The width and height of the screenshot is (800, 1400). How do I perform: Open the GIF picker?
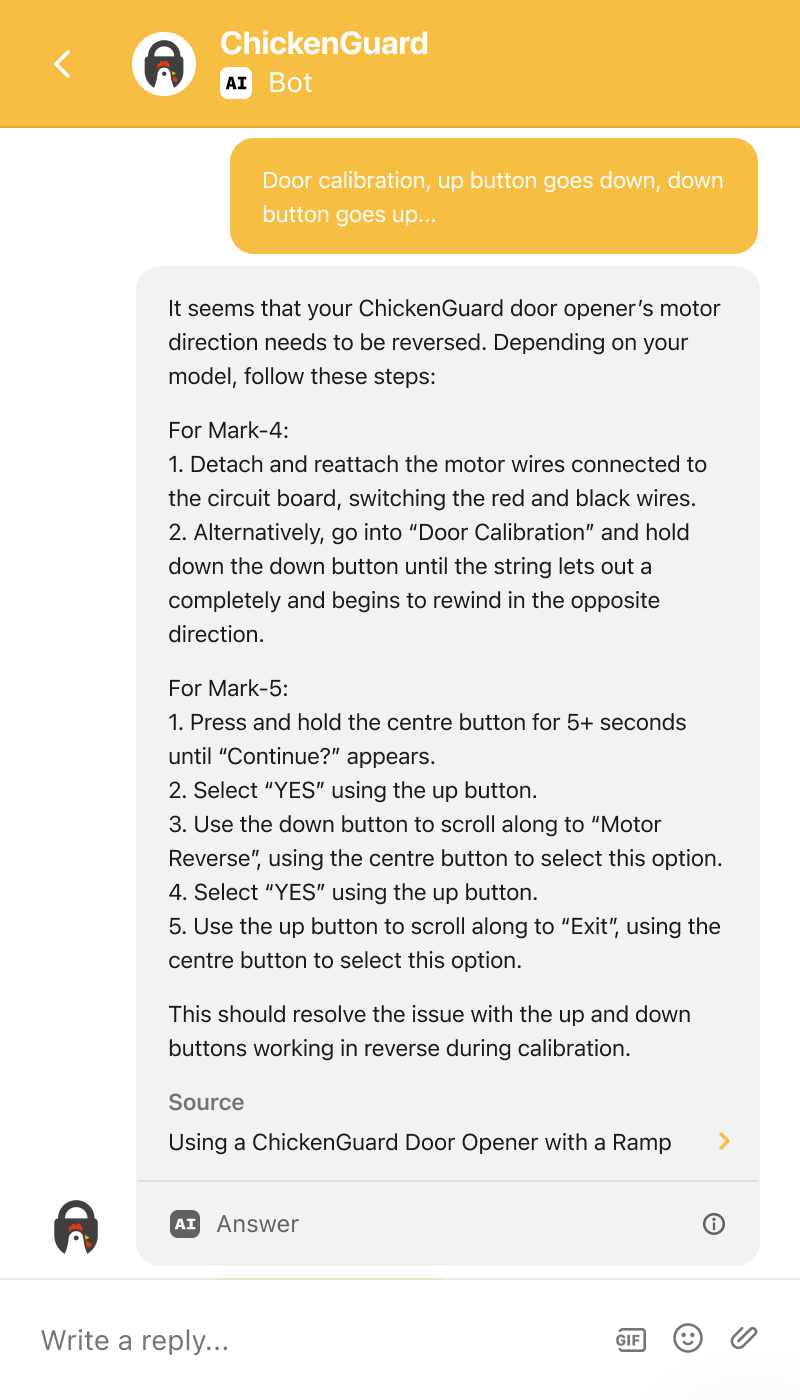click(630, 1340)
